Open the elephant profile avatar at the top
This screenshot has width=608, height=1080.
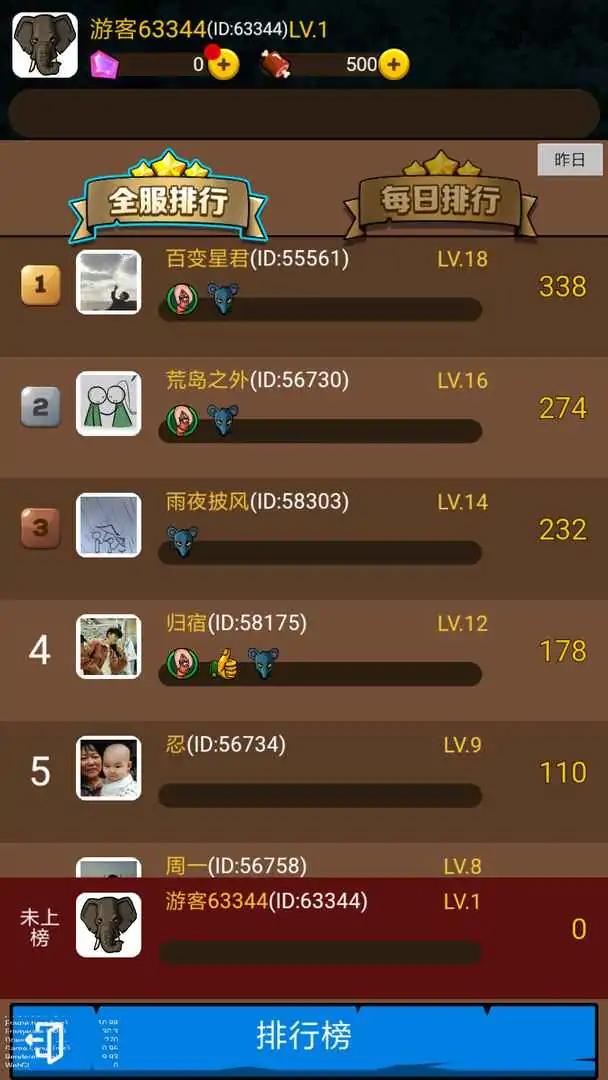point(45,45)
